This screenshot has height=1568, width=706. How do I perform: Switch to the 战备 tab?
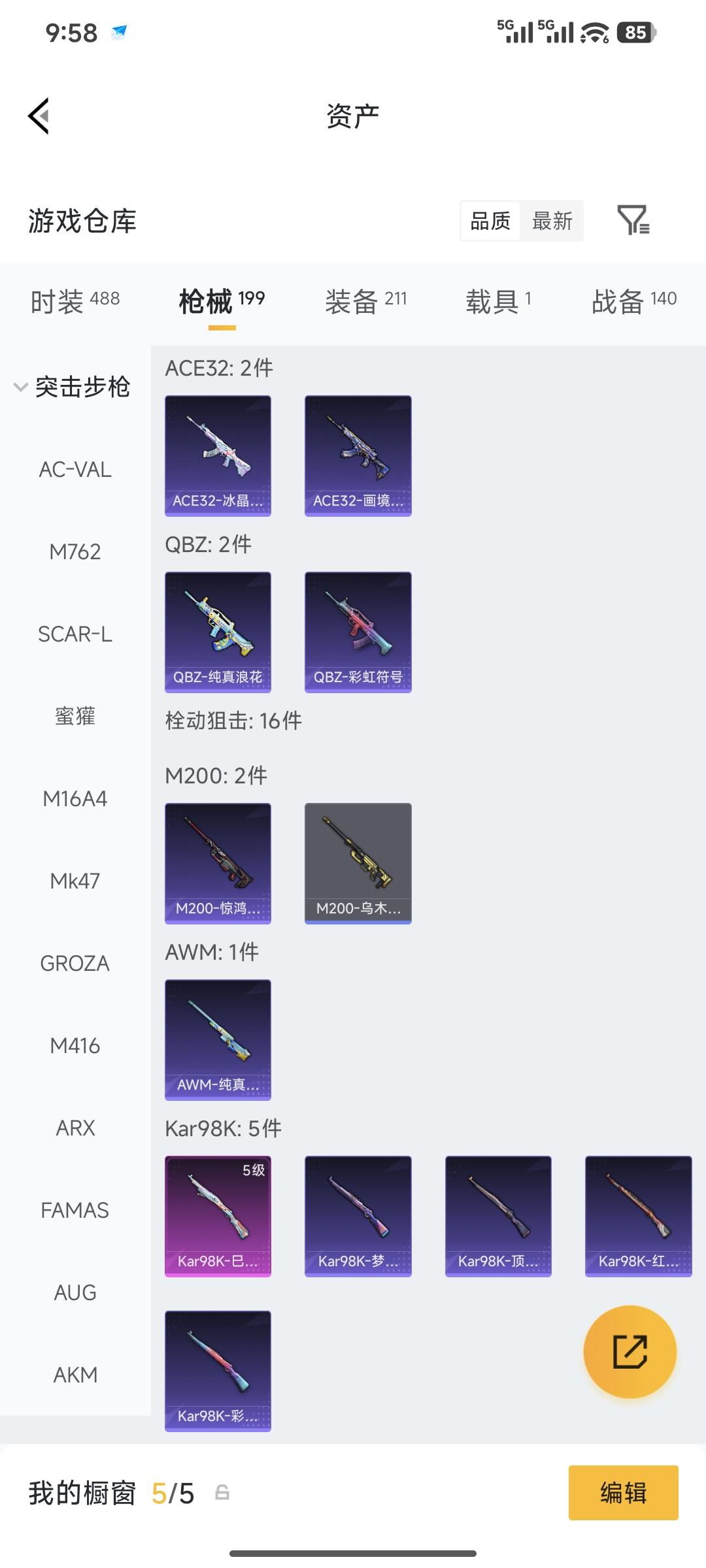pyautogui.click(x=633, y=301)
